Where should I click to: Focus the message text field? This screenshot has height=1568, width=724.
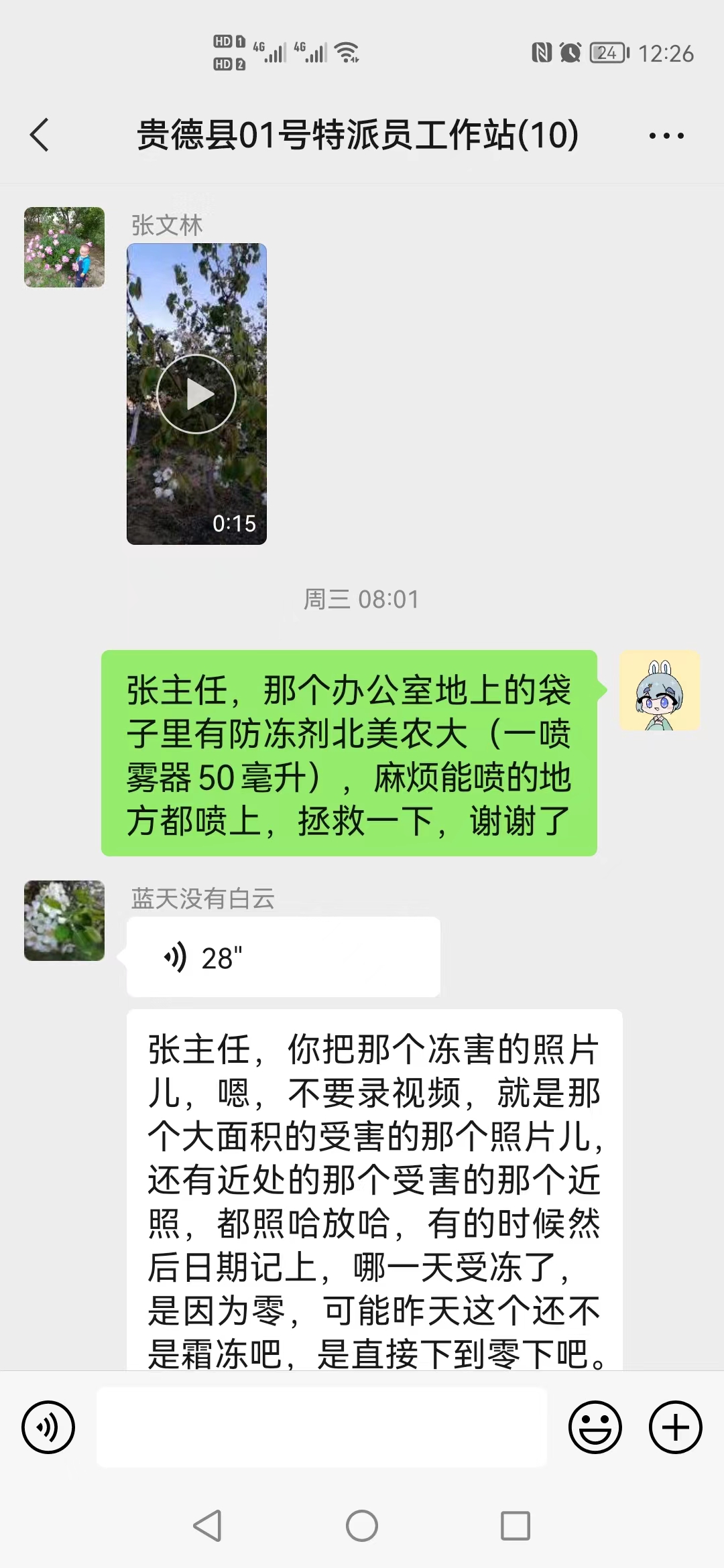tap(322, 1427)
